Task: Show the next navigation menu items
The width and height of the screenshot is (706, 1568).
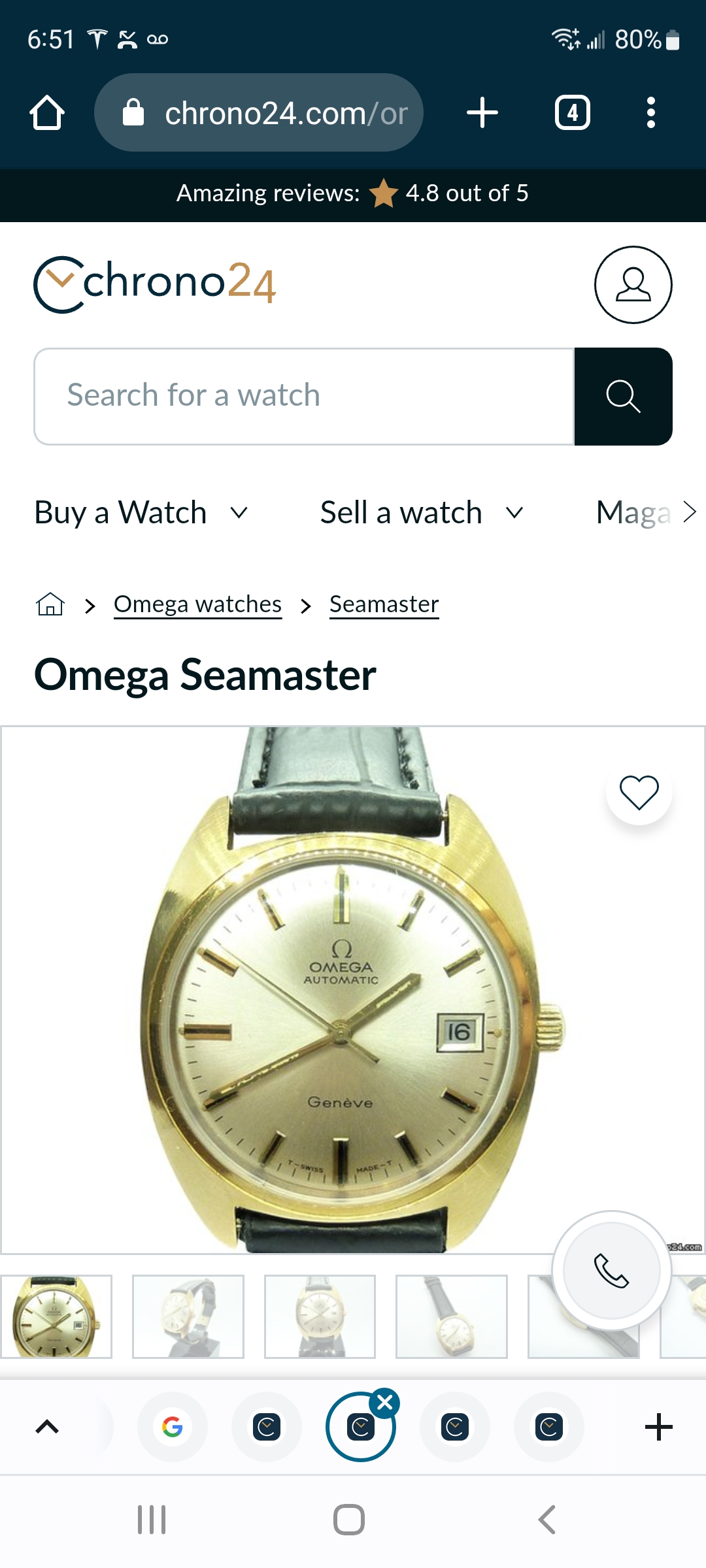Action: [689, 513]
